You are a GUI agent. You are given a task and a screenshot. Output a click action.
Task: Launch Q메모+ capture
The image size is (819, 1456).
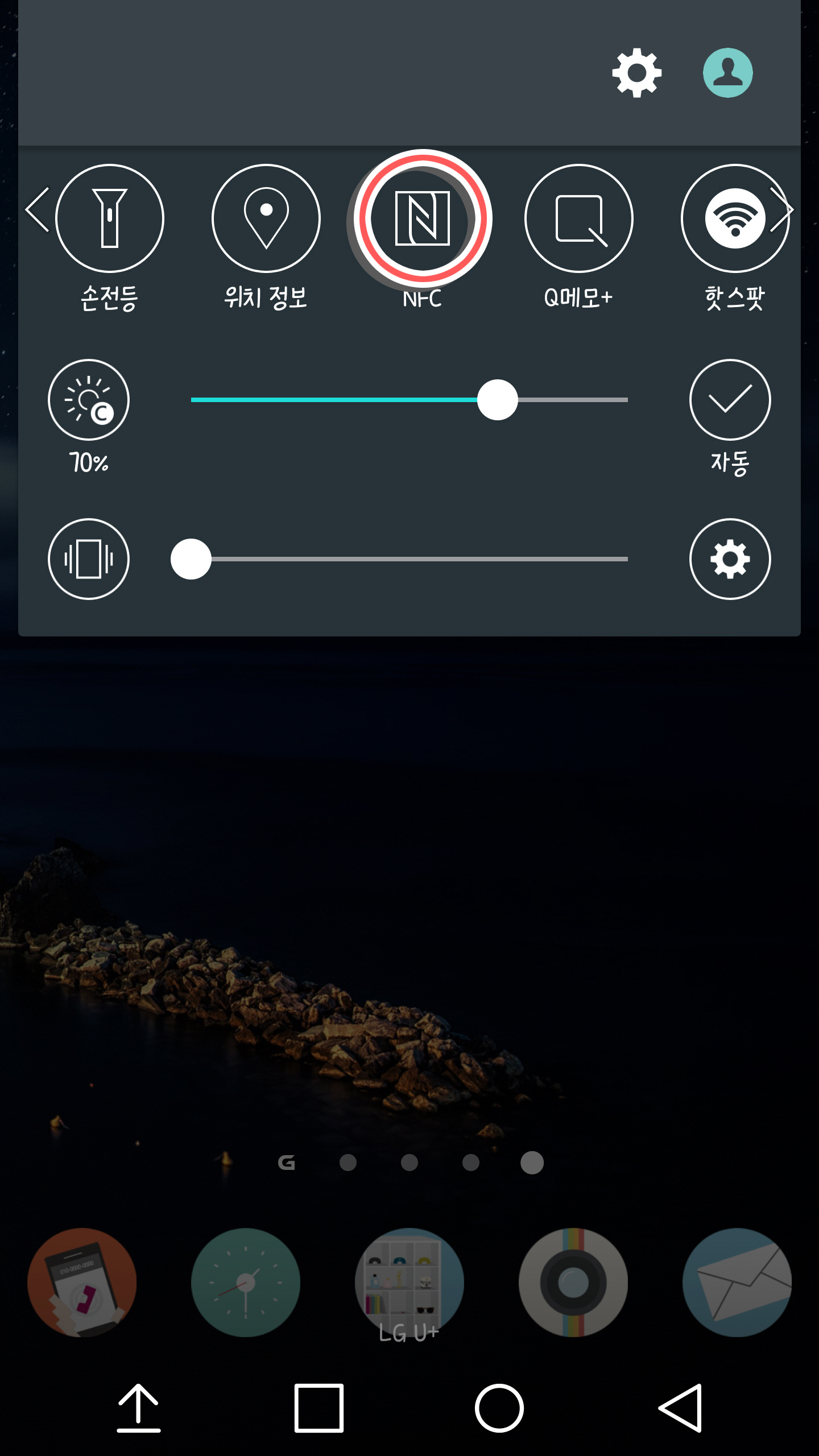579,218
